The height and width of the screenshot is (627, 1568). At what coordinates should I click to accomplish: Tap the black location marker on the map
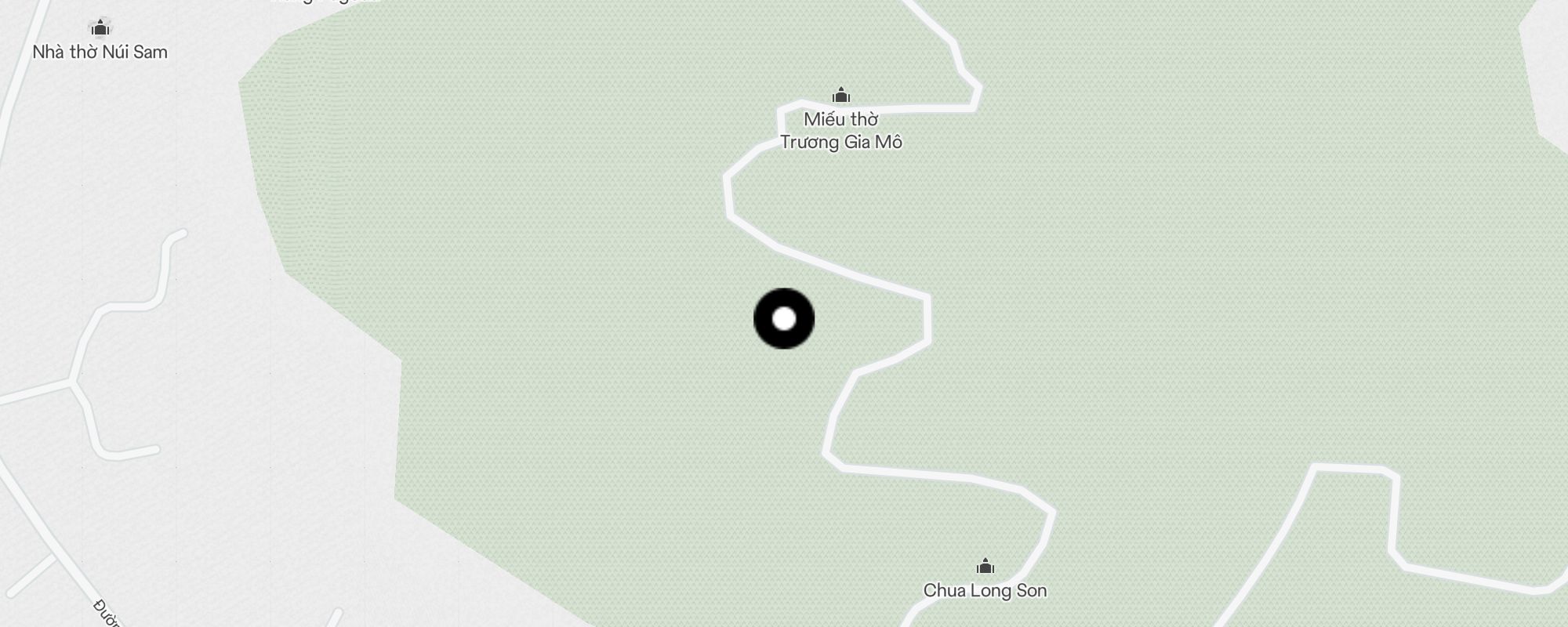pos(784,319)
